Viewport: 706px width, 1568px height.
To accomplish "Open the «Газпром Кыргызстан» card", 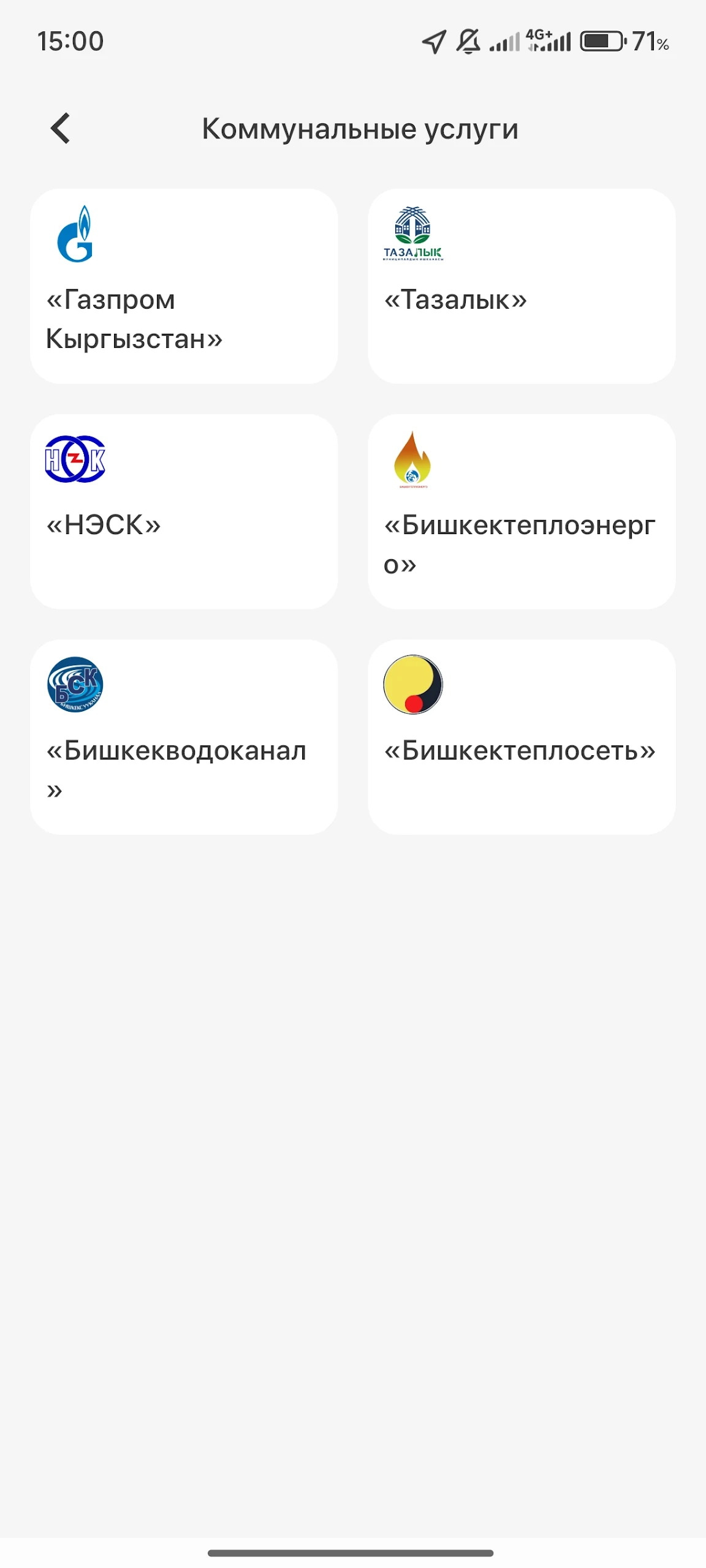I will (x=184, y=286).
